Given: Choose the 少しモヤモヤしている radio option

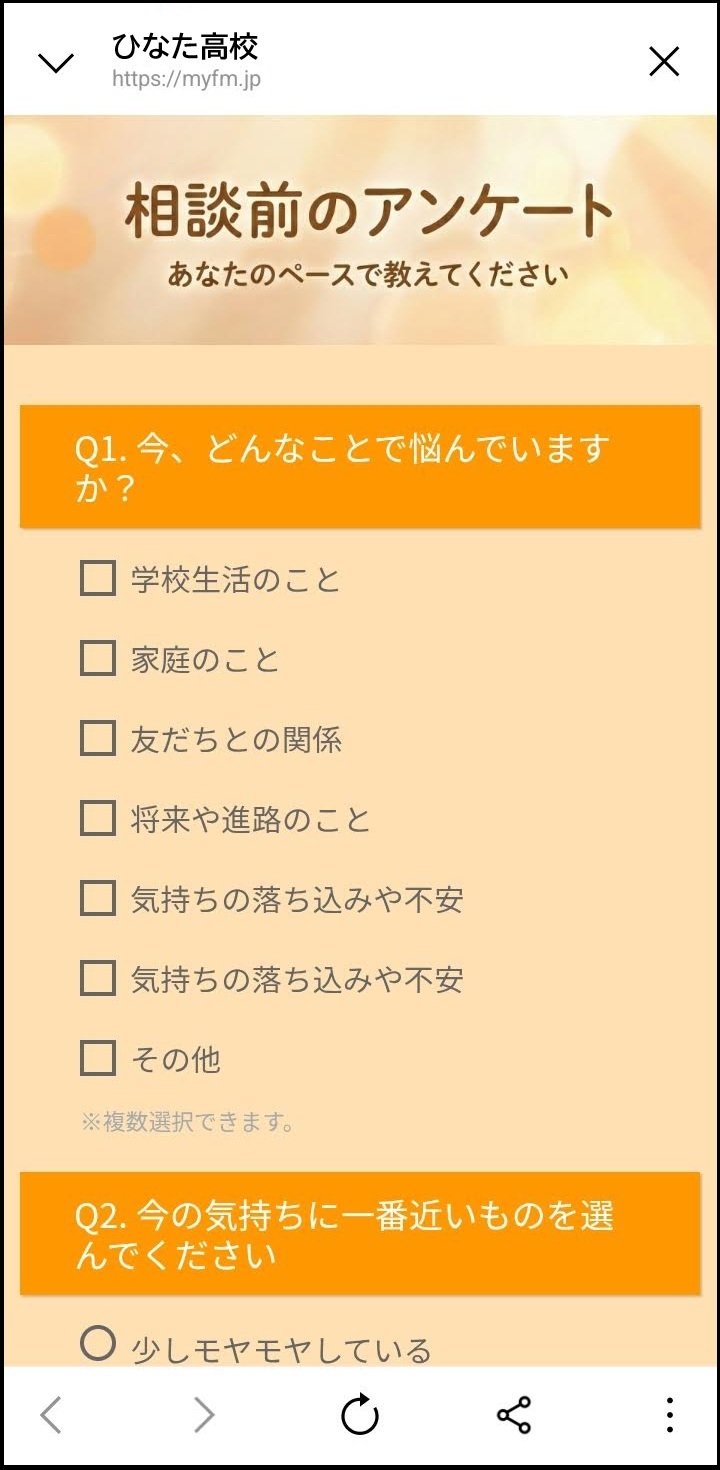Looking at the screenshot, I should point(97,1345).
